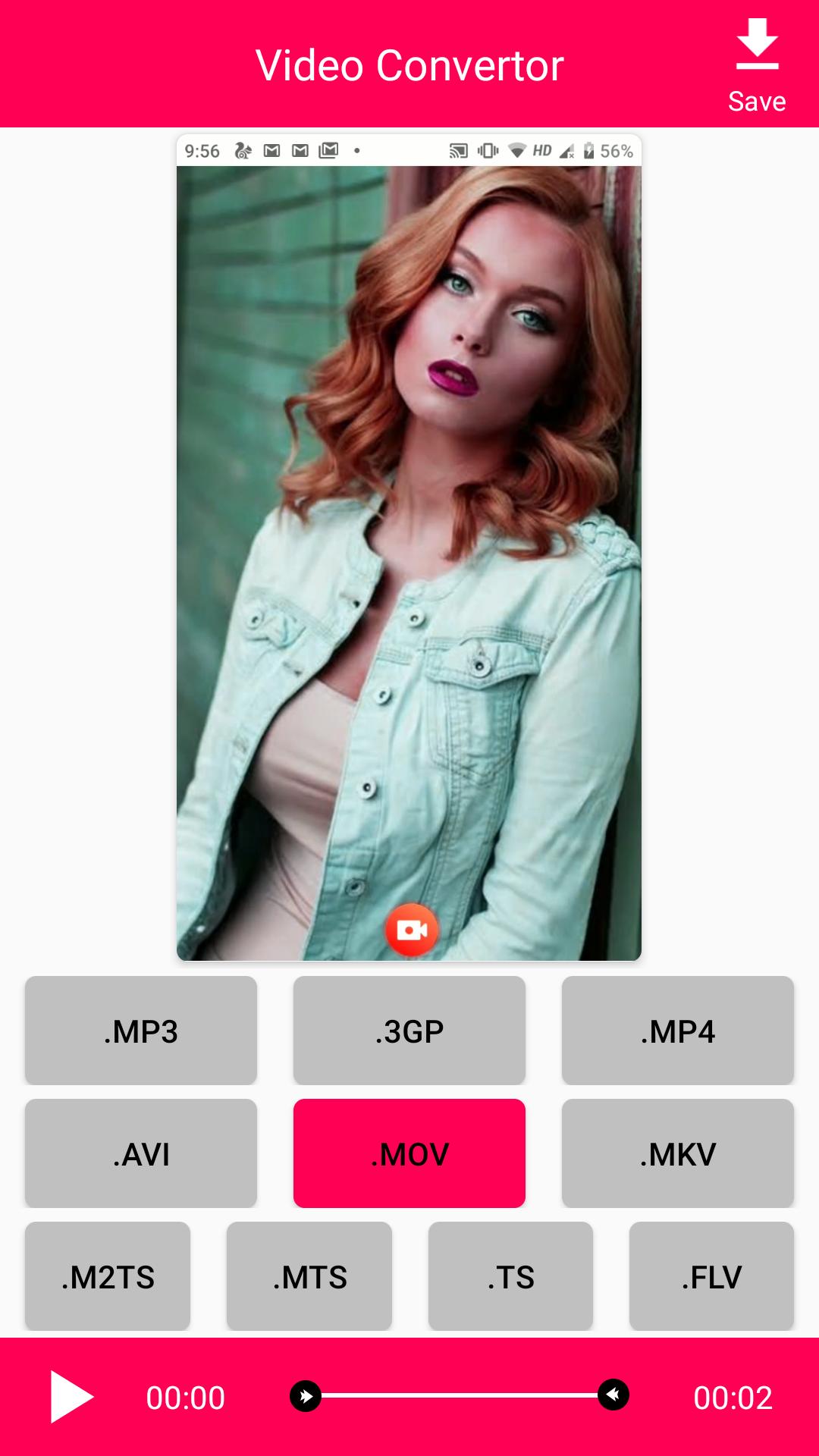Select .AVI conversion format

141,1153
